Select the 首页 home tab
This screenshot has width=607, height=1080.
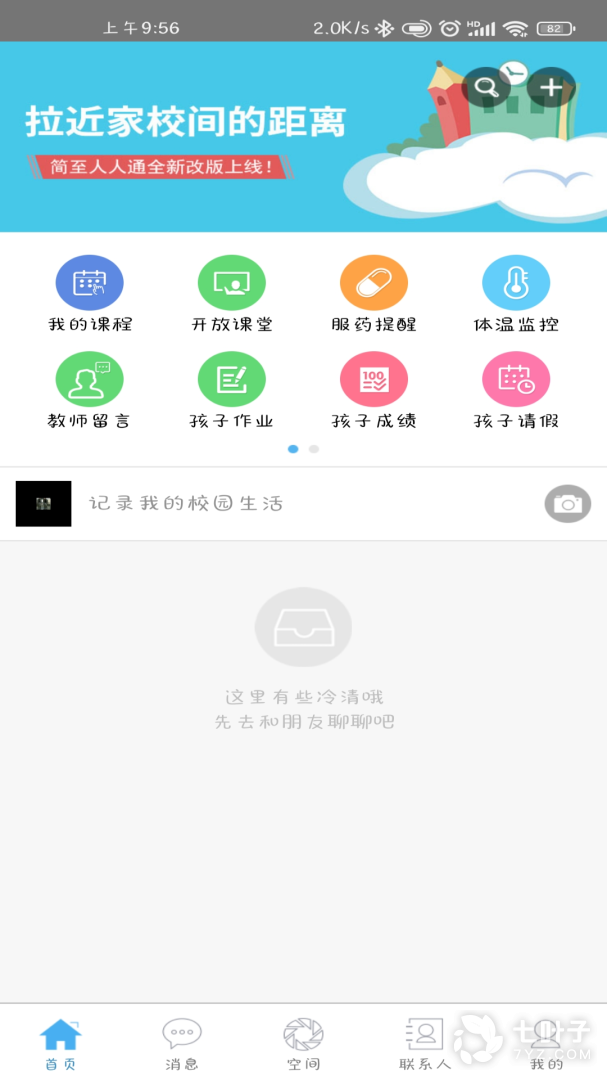coord(60,1044)
